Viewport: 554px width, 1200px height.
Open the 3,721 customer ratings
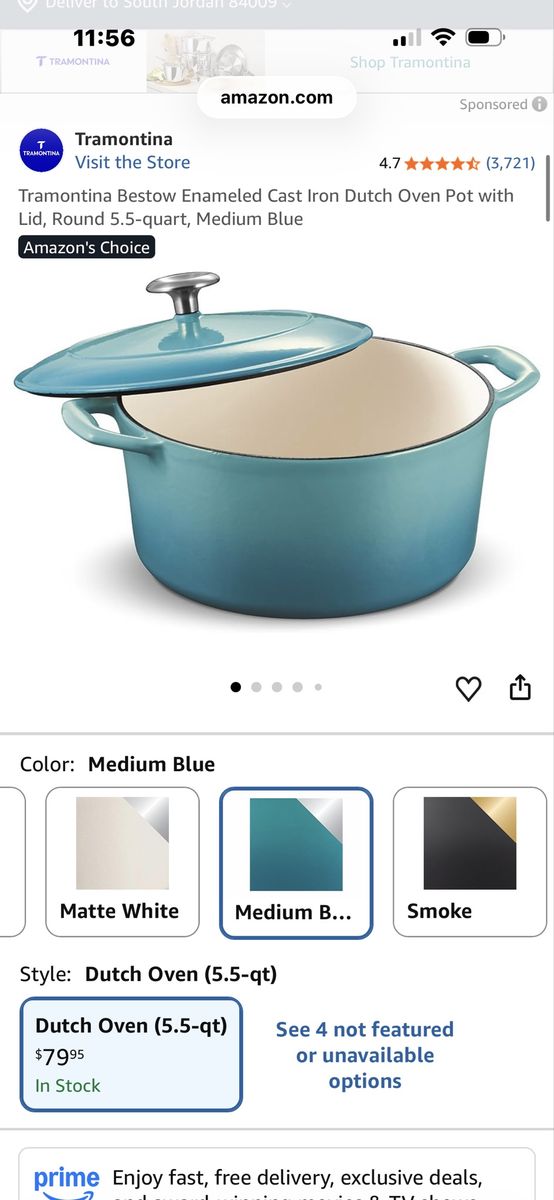click(510, 162)
